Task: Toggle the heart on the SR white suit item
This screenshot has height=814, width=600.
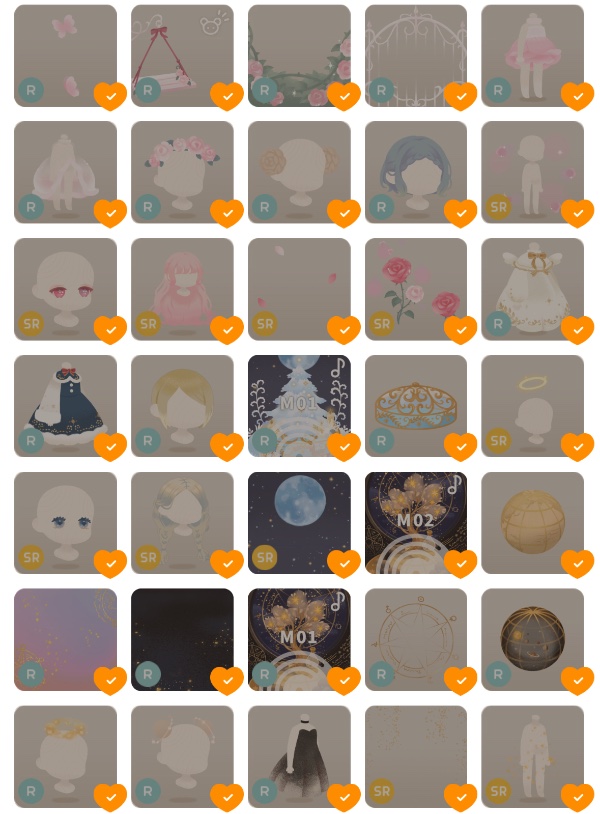Action: [577, 797]
